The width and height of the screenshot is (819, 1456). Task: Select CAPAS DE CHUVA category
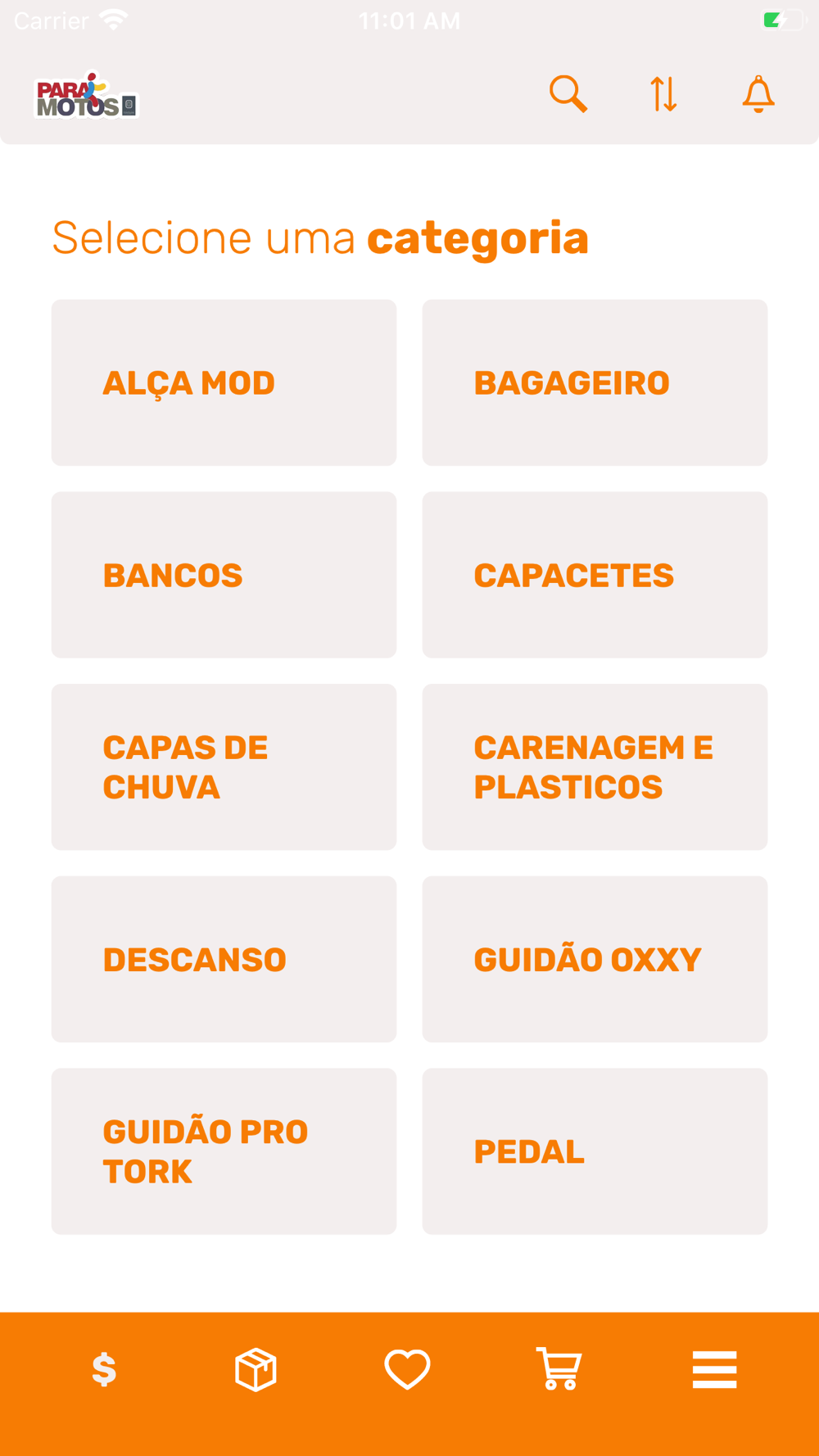[x=224, y=767]
